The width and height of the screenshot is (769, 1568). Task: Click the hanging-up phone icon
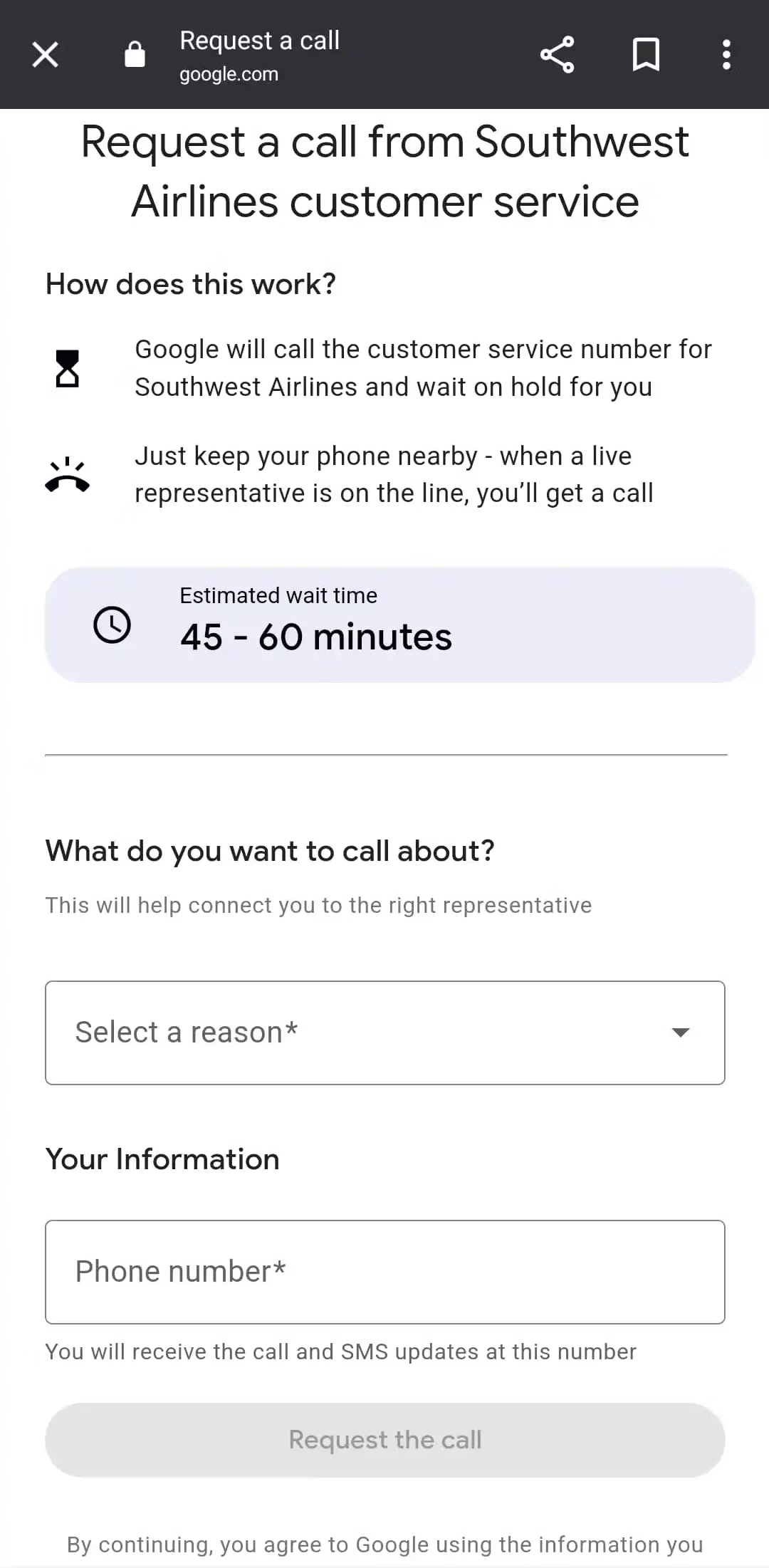(70, 474)
